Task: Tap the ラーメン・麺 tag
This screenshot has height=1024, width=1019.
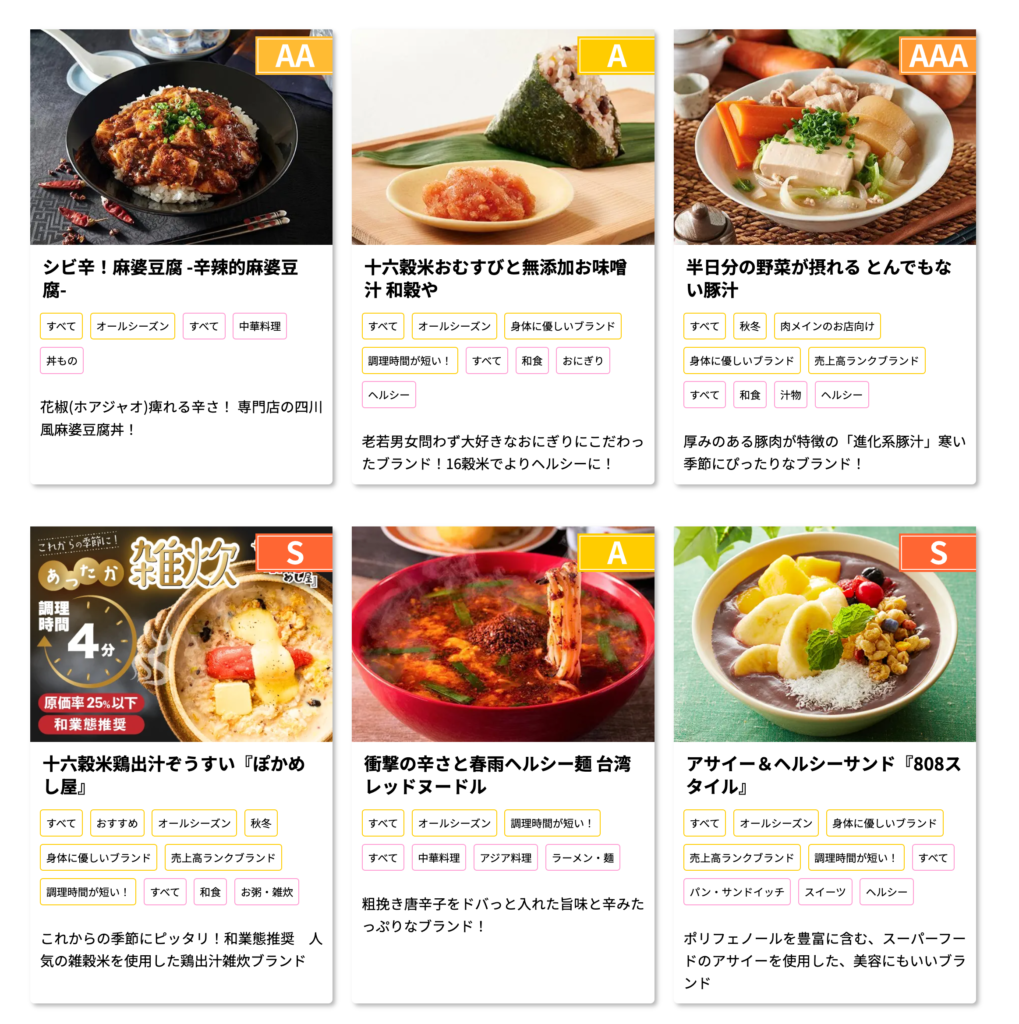Action: 583,858
